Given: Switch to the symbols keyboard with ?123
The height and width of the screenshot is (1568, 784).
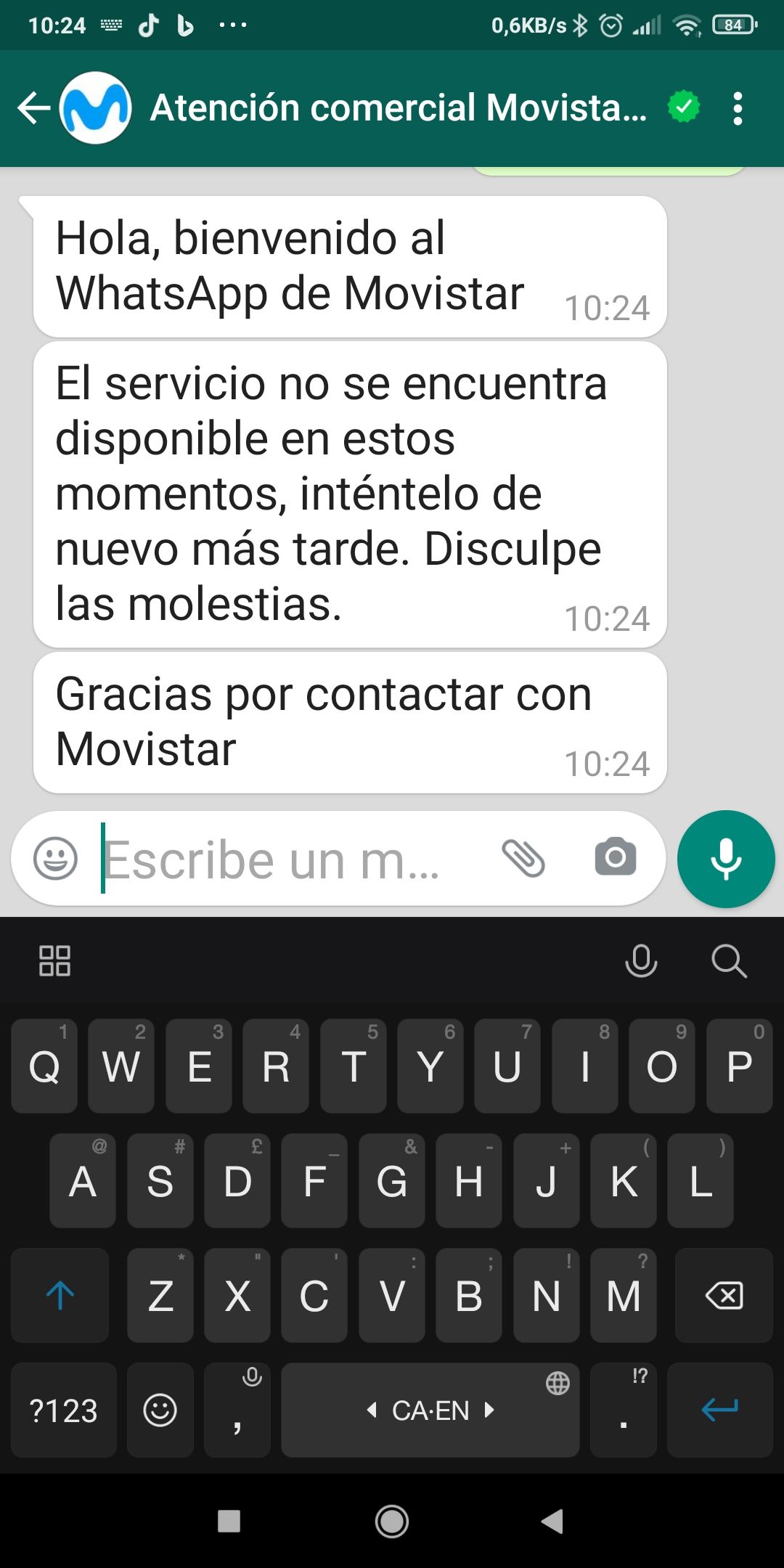Looking at the screenshot, I should [63, 1410].
